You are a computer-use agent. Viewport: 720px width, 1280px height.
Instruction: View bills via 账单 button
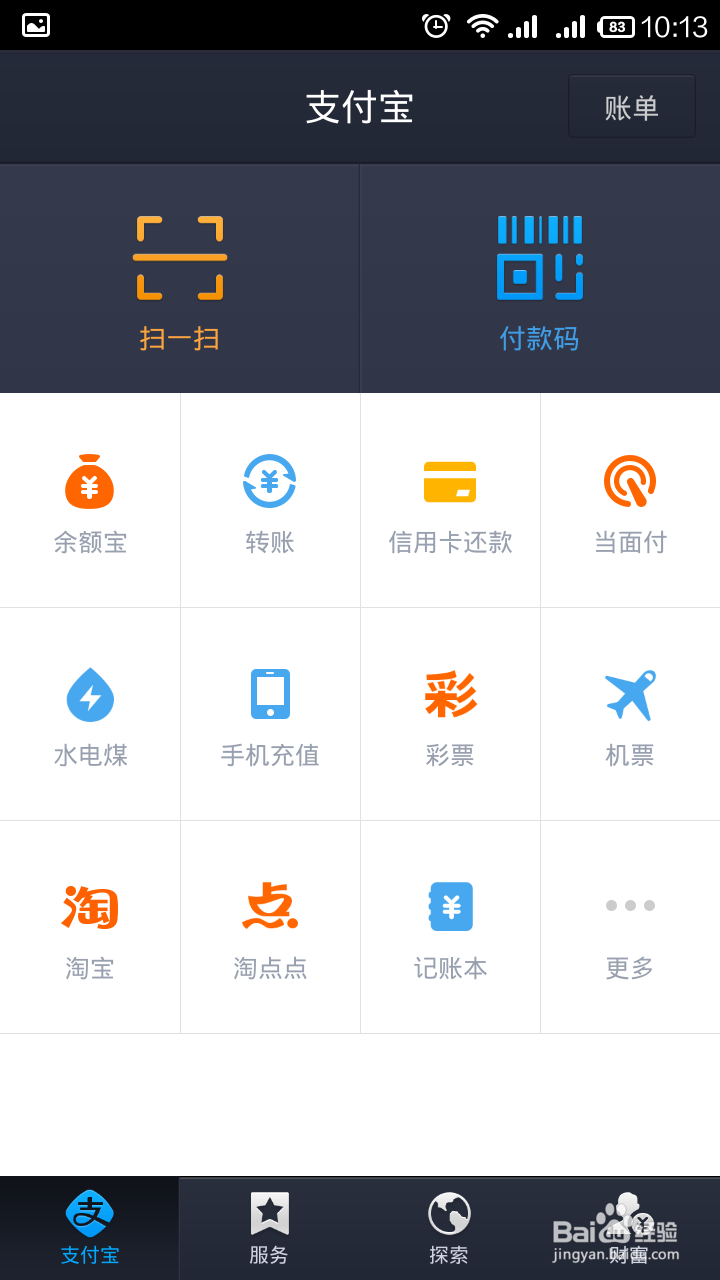click(x=631, y=106)
